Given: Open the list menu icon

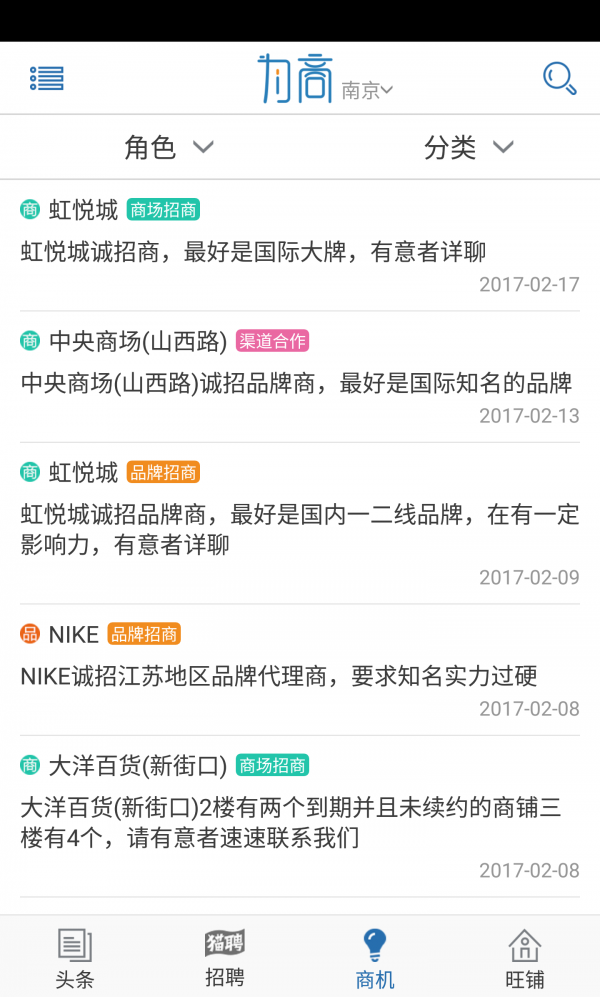Looking at the screenshot, I should point(46,78).
